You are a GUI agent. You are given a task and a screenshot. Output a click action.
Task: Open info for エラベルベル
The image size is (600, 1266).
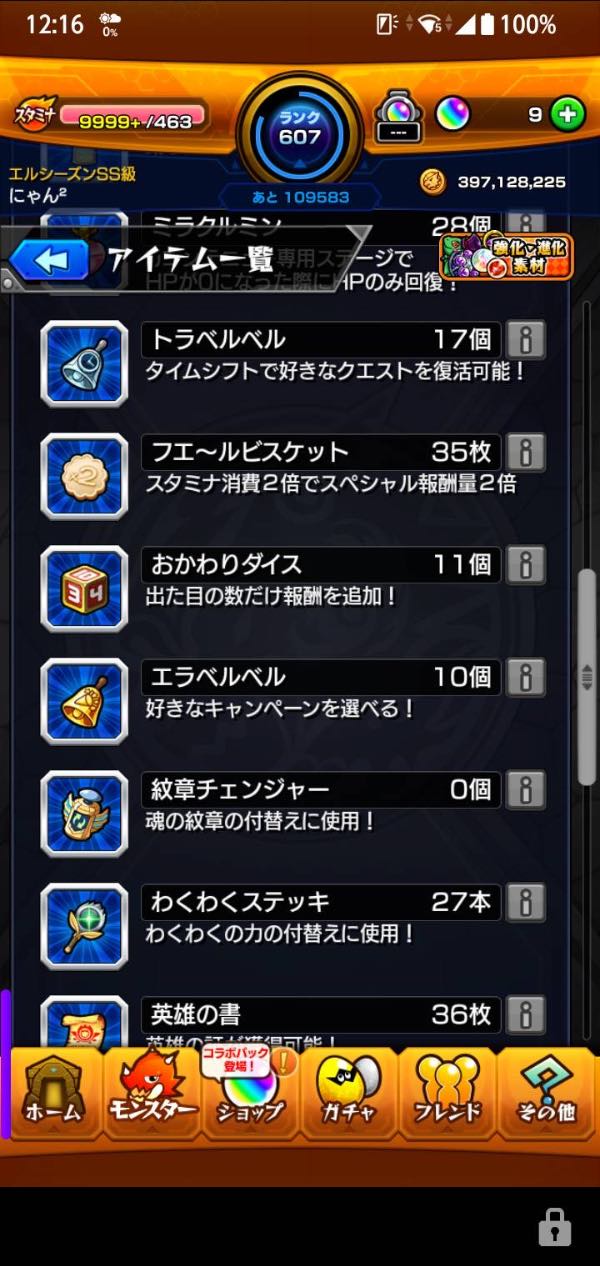[525, 677]
